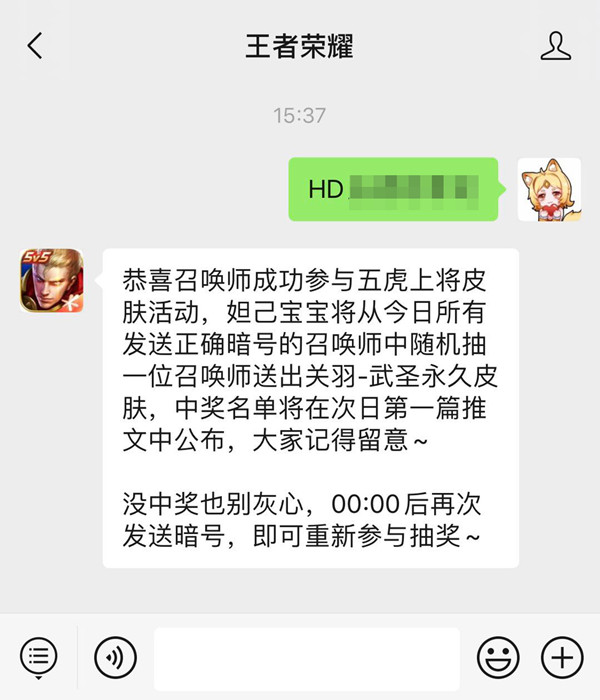Tap my fox-girl avatar

(x=549, y=189)
